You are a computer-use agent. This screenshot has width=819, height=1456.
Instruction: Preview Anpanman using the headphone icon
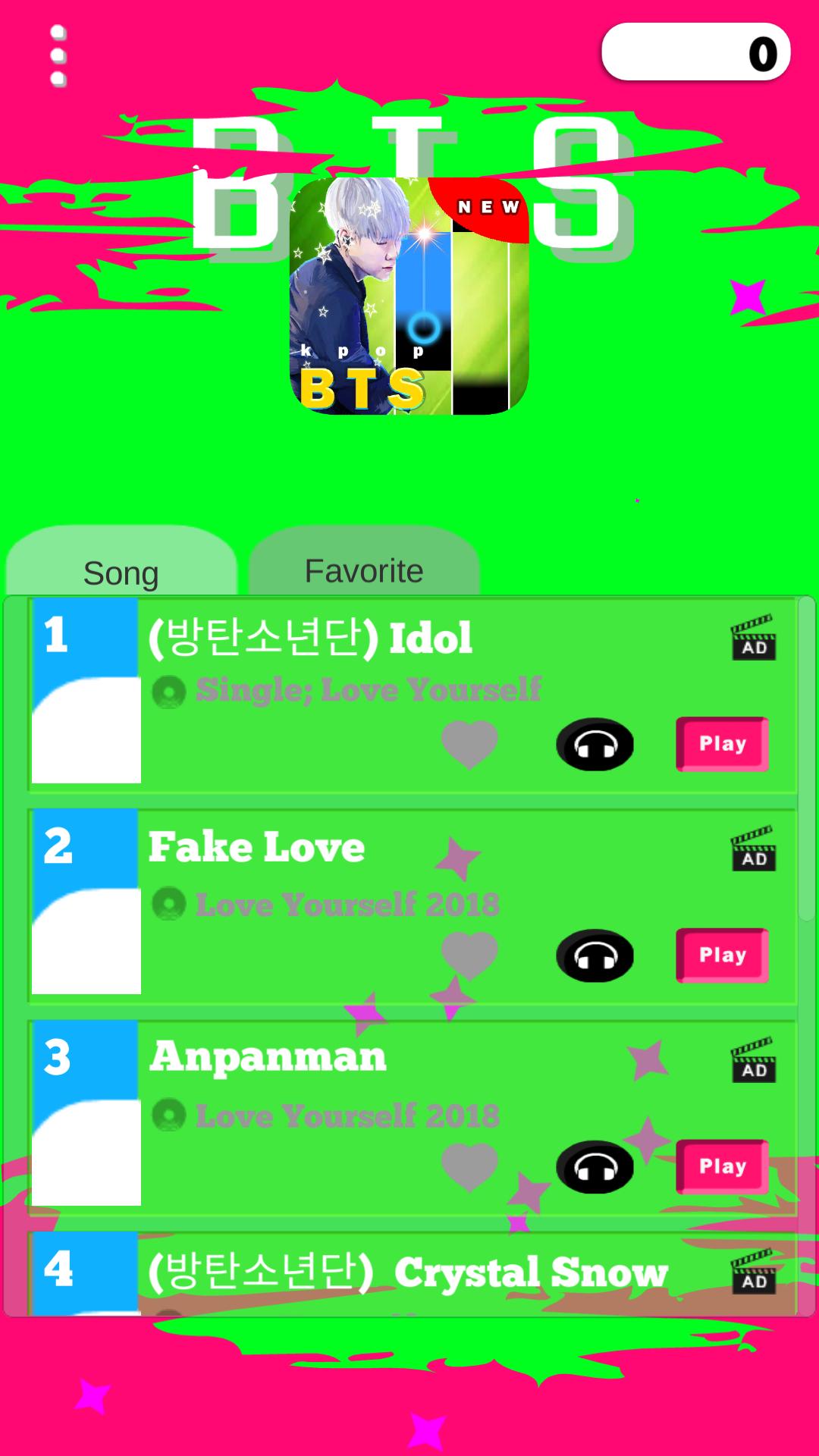pos(595,1166)
